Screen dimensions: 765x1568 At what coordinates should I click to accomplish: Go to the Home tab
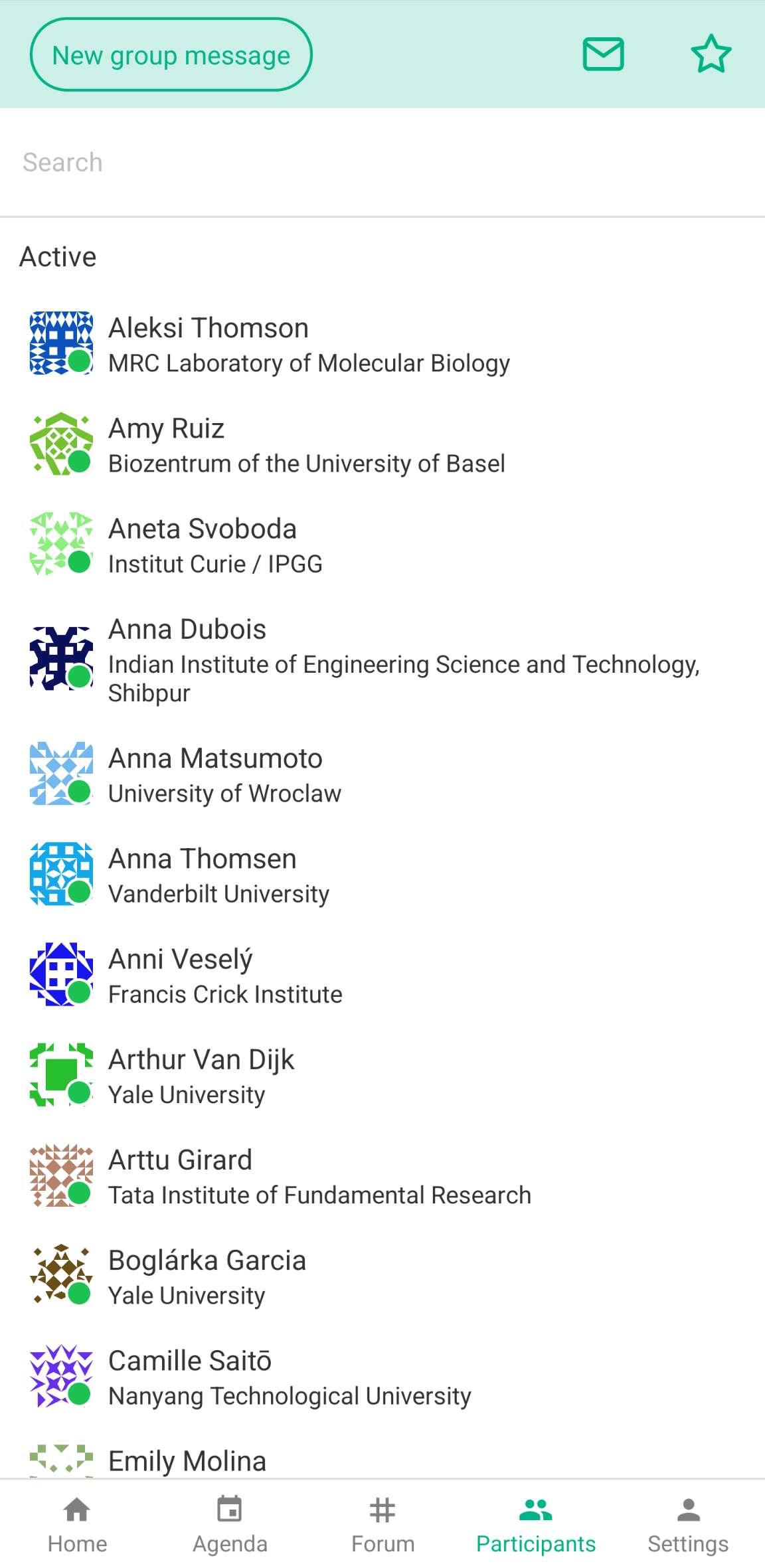click(77, 1525)
